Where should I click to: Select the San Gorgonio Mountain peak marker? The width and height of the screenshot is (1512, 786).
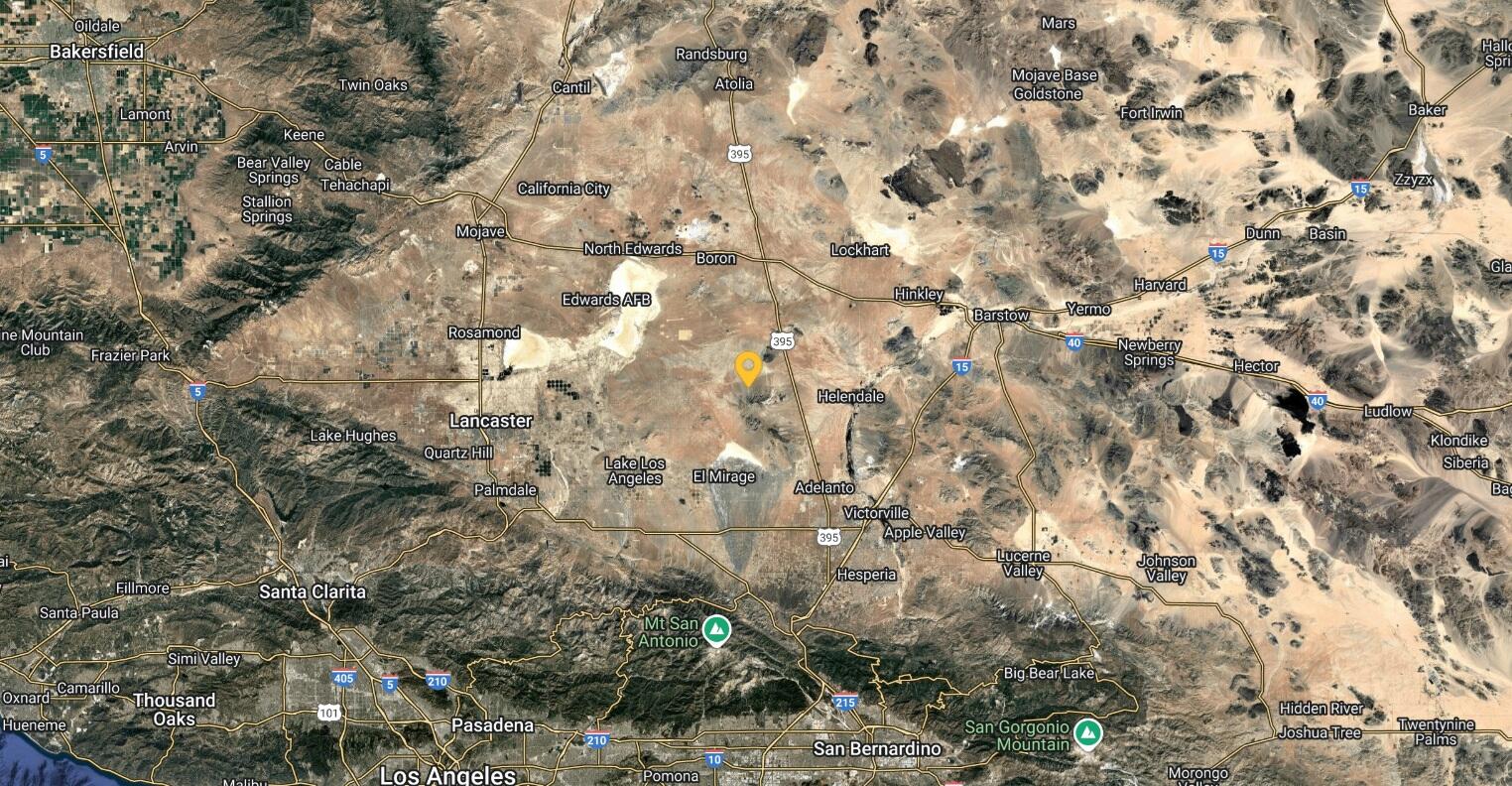click(1088, 734)
